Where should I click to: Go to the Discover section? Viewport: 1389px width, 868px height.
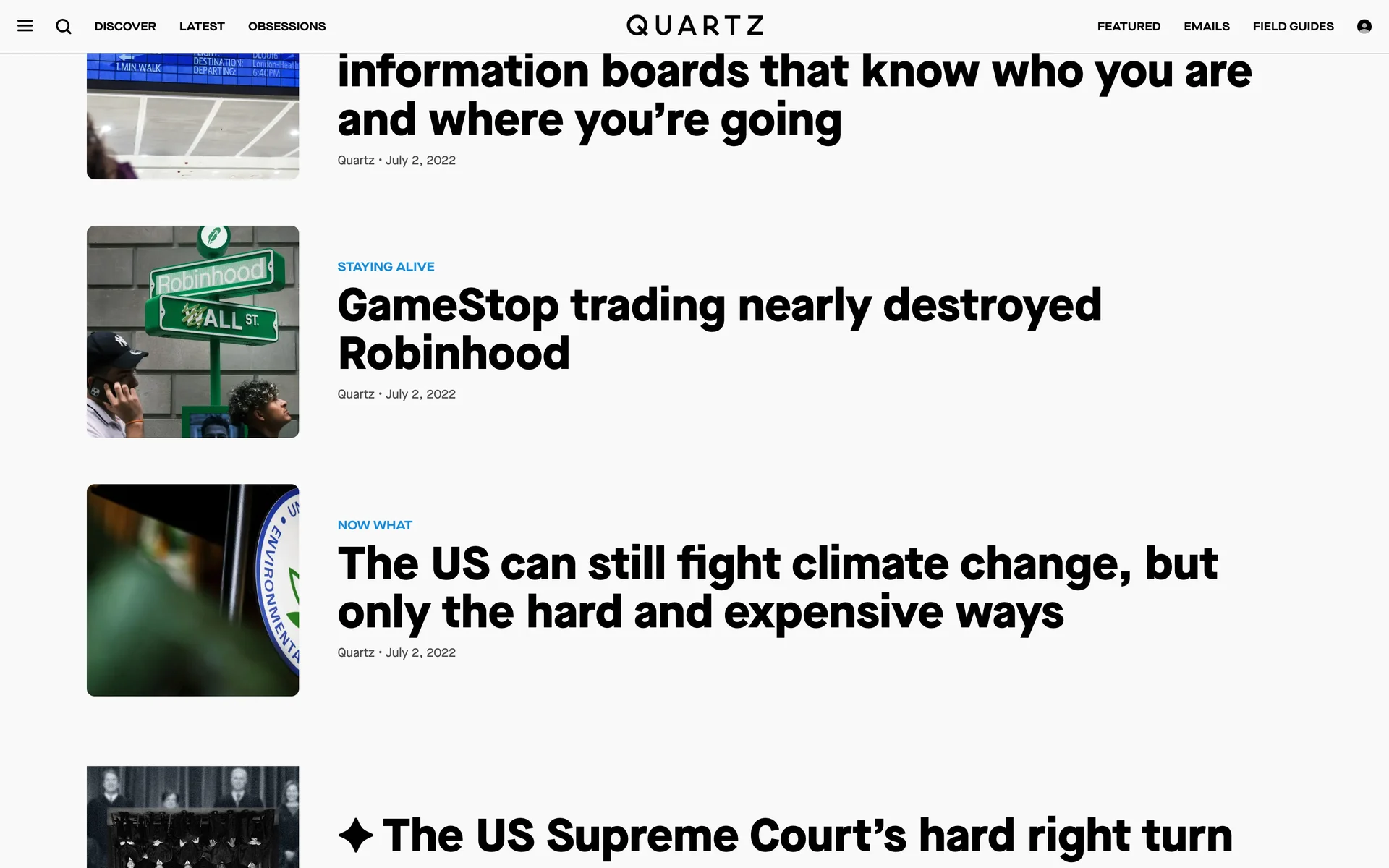pyautogui.click(x=125, y=26)
